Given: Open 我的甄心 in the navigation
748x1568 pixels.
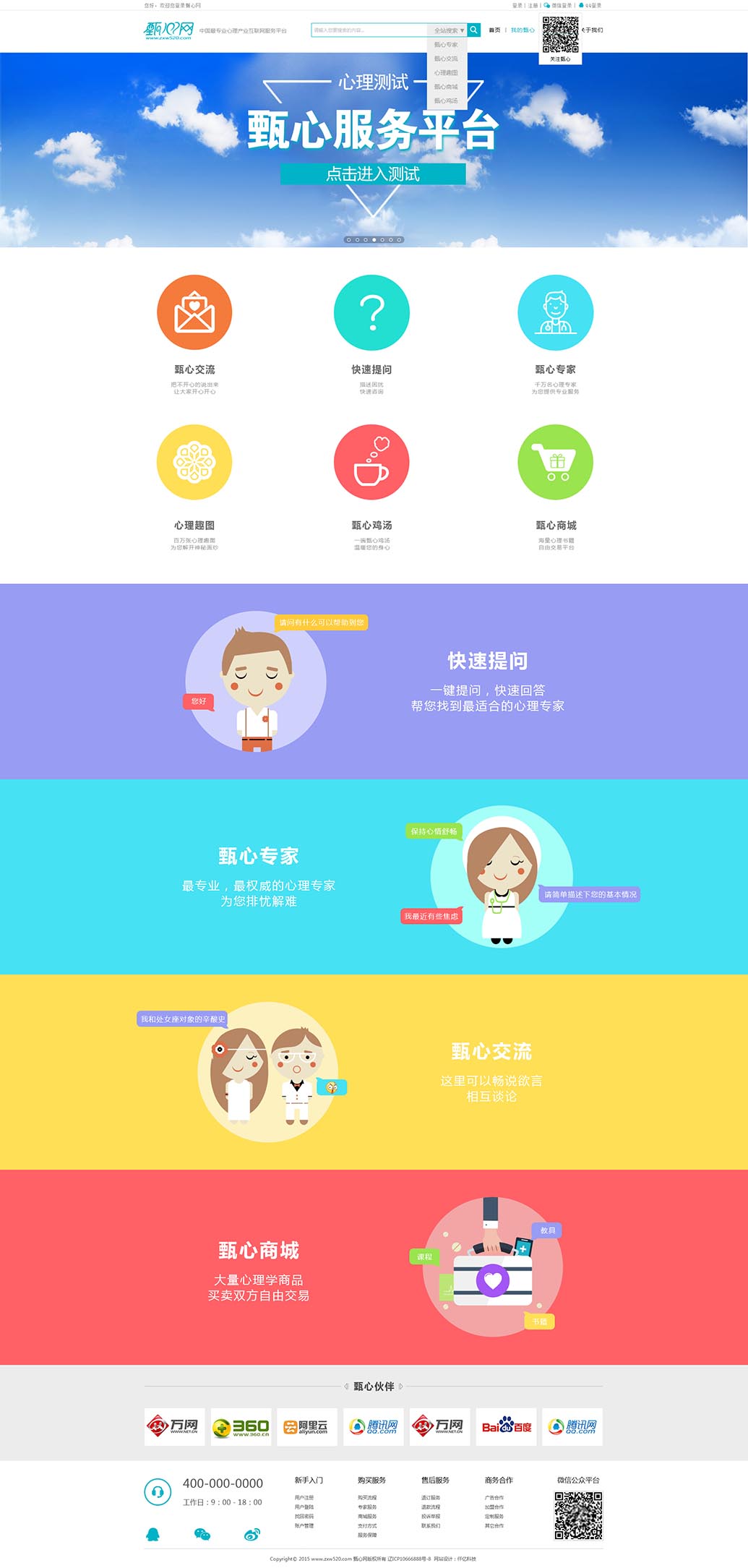Looking at the screenshot, I should pos(522,30).
